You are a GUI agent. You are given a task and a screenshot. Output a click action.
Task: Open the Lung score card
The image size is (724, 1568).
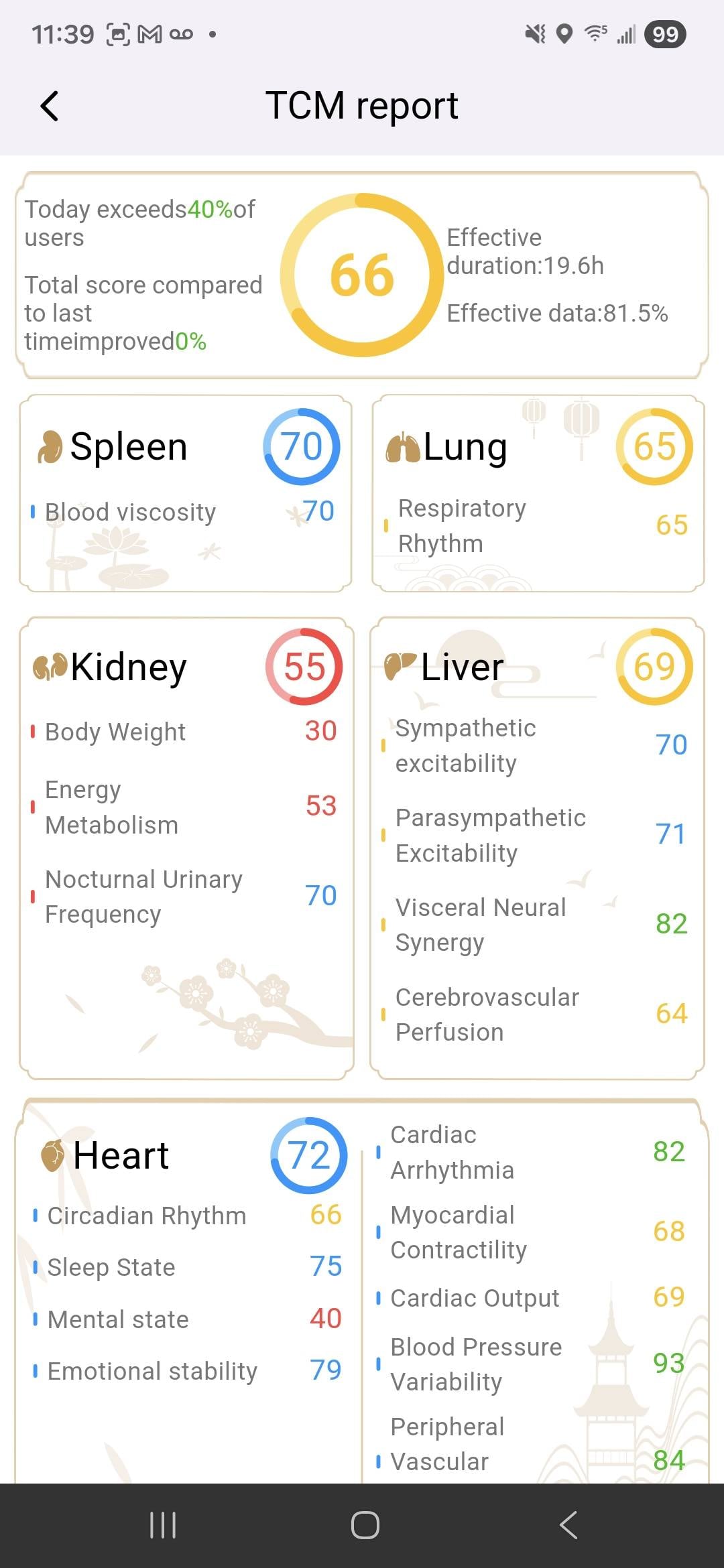coord(538,493)
